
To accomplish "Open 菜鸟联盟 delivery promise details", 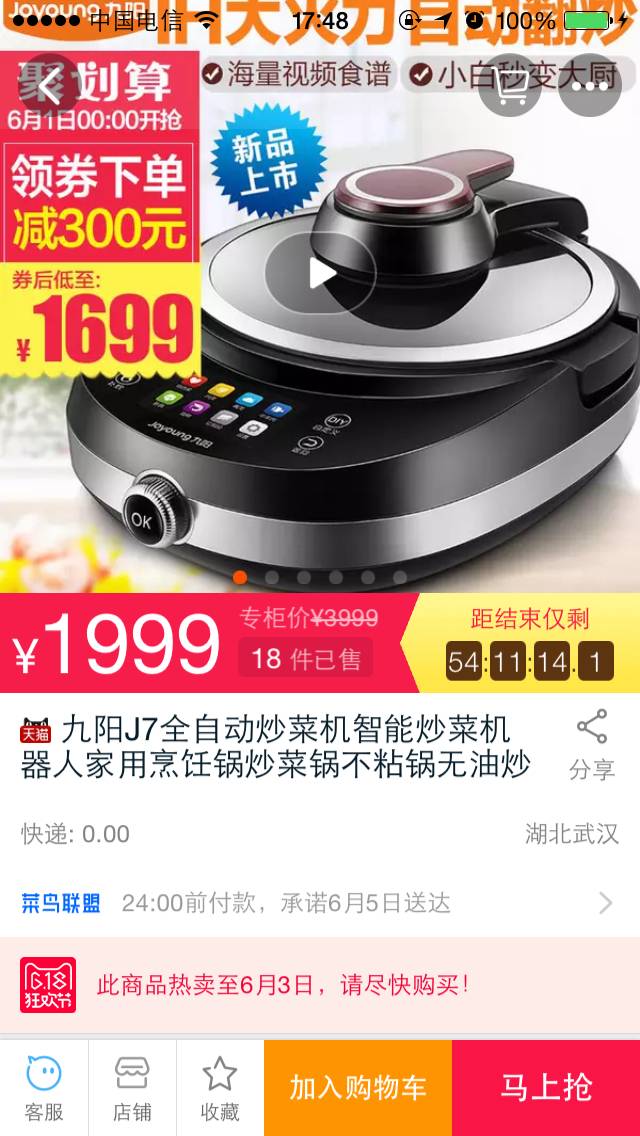I will [320, 903].
